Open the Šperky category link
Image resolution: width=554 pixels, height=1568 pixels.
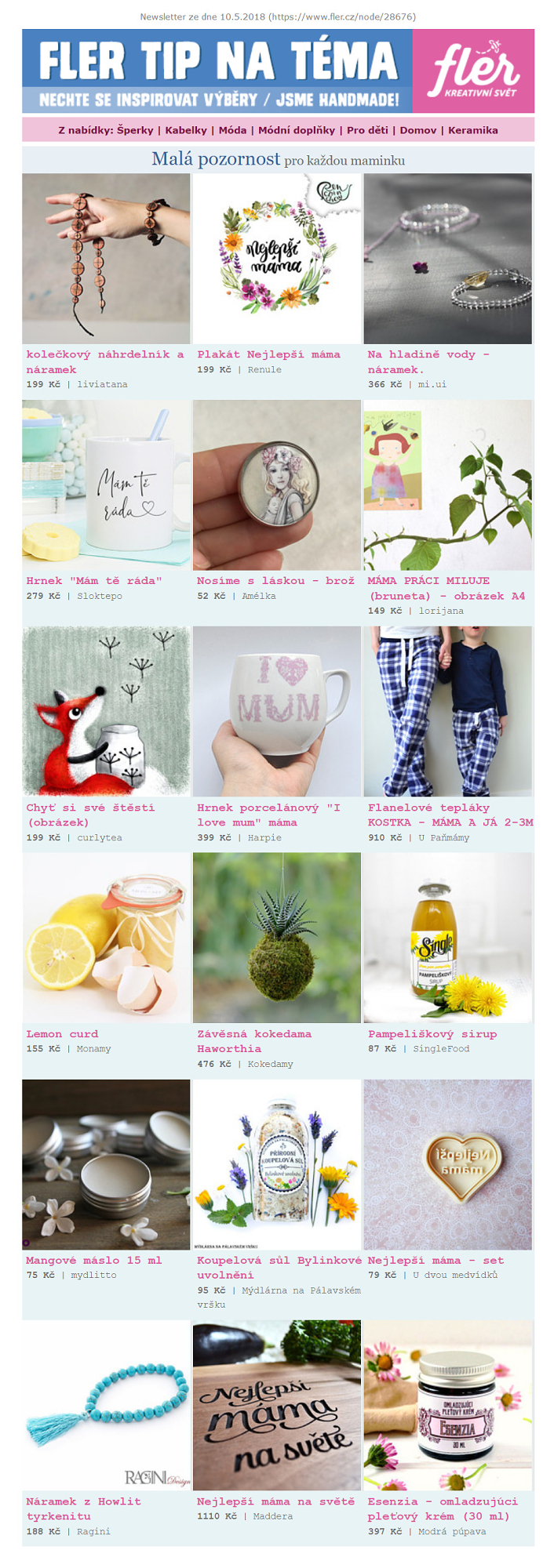[135, 130]
